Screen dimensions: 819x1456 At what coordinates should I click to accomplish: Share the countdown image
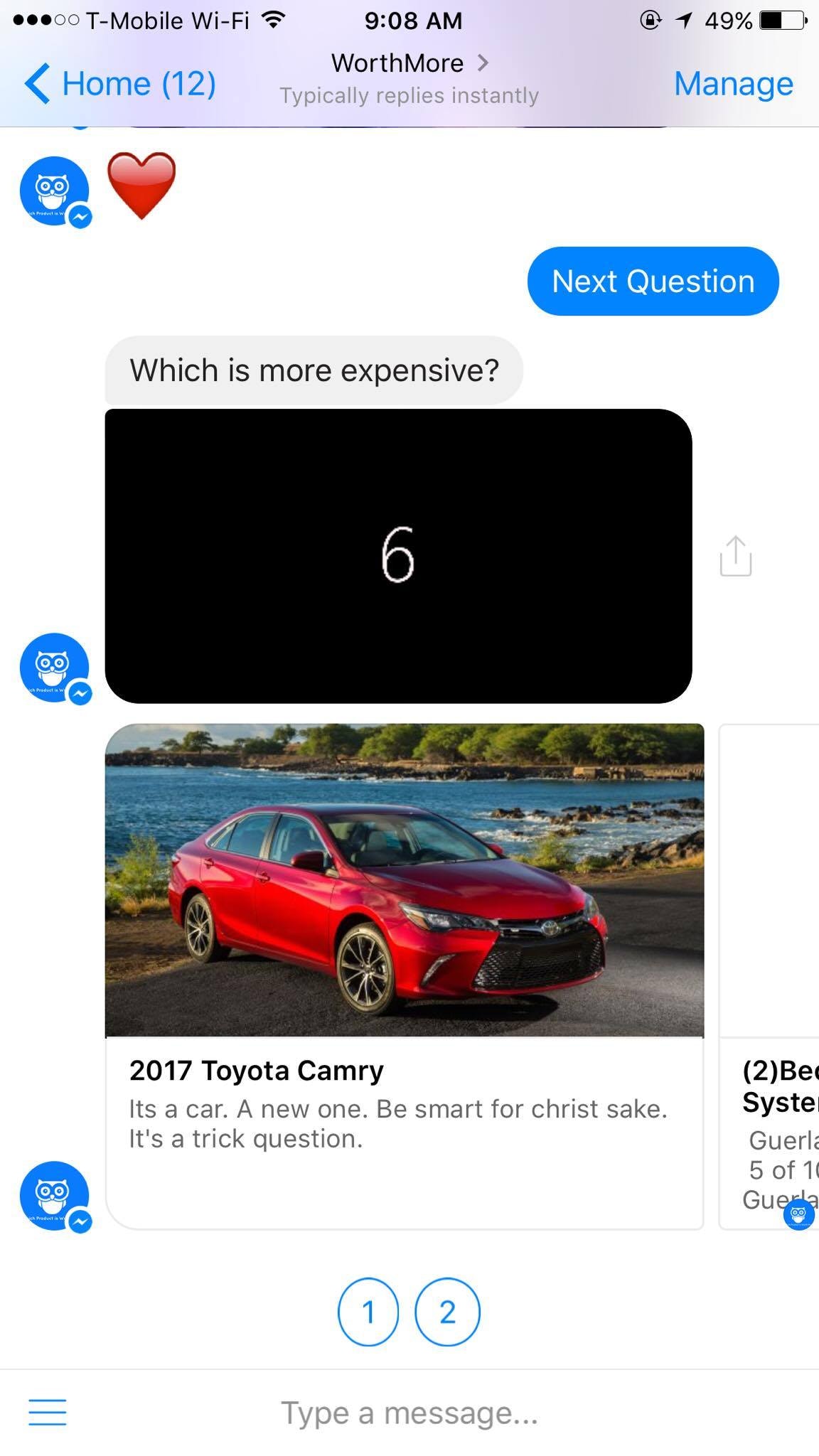pos(735,556)
